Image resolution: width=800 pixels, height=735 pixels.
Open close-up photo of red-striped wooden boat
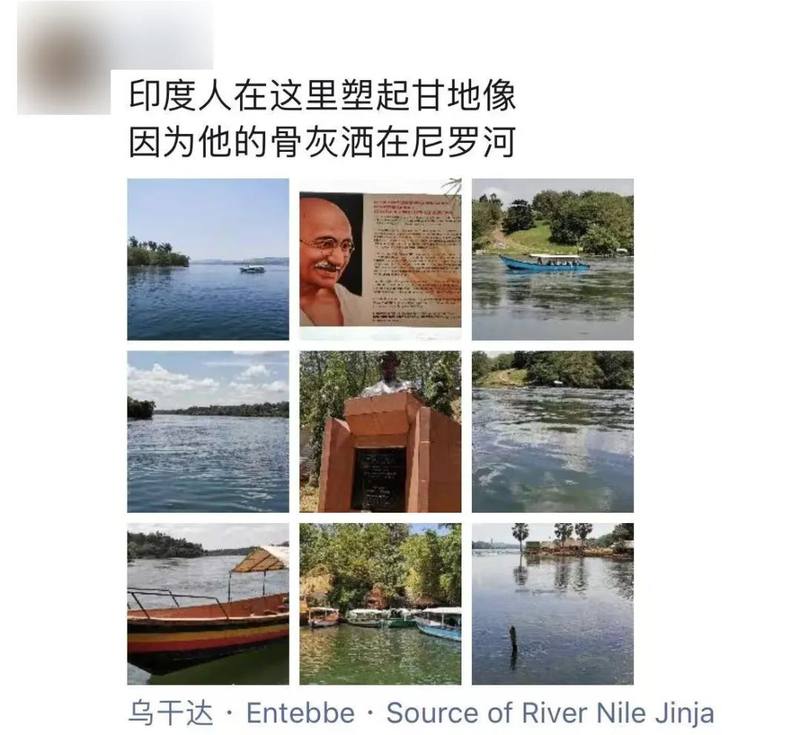pyautogui.click(x=208, y=603)
